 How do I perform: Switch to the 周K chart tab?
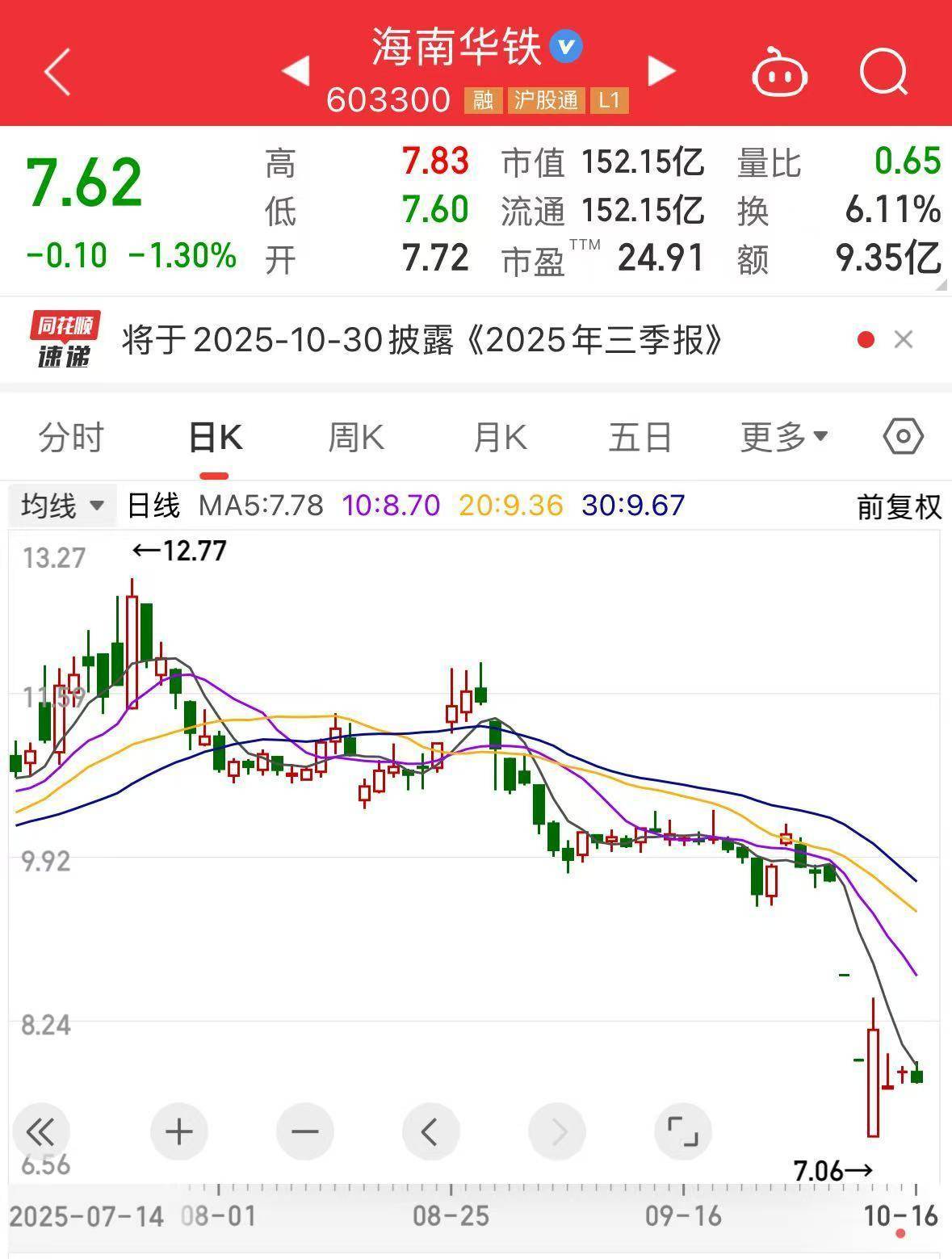355,438
